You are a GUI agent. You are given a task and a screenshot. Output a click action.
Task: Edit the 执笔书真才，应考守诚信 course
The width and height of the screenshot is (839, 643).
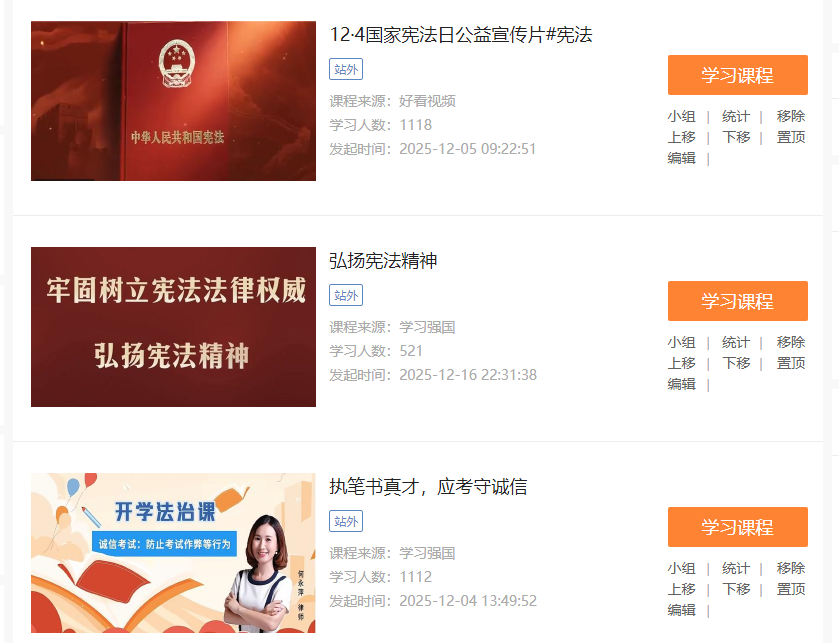click(682, 610)
